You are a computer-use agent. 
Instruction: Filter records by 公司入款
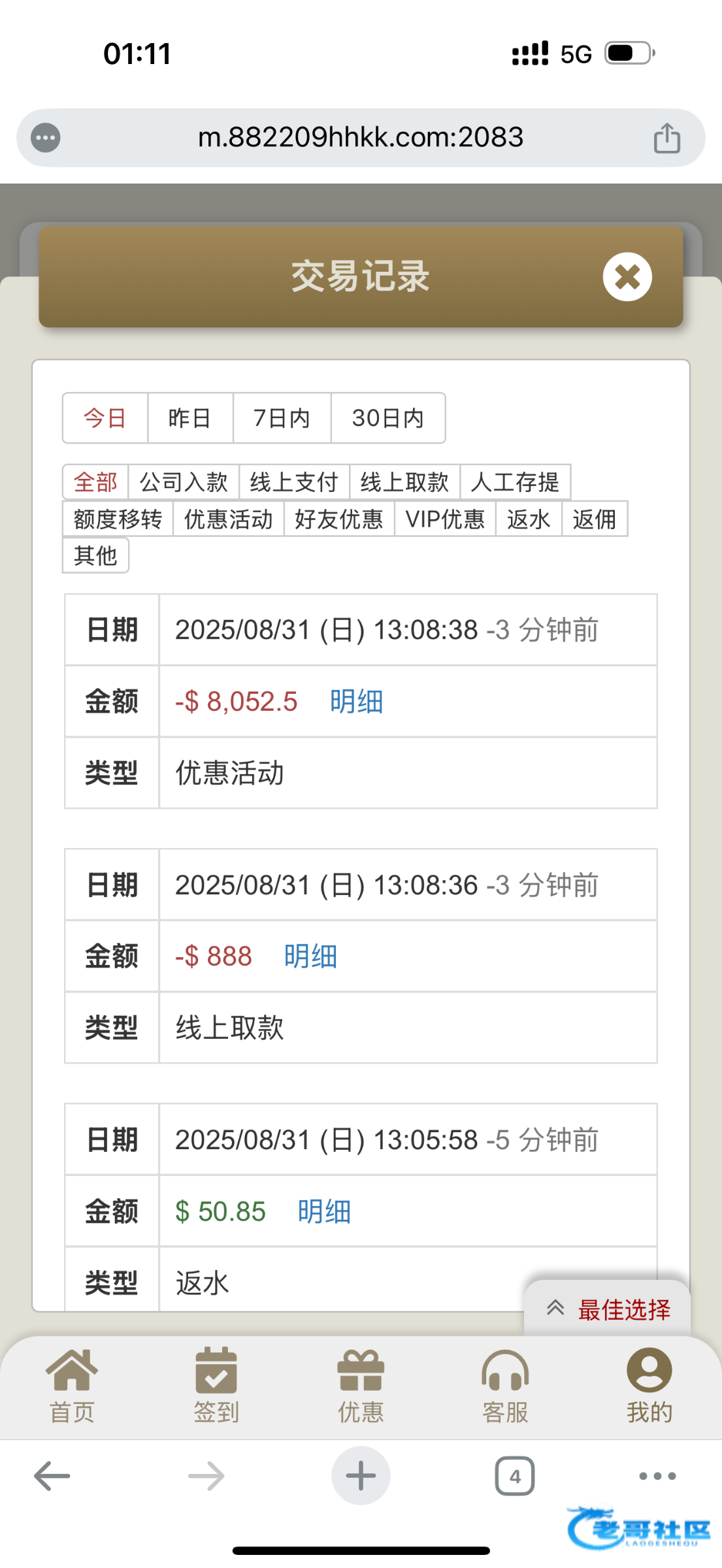click(184, 482)
